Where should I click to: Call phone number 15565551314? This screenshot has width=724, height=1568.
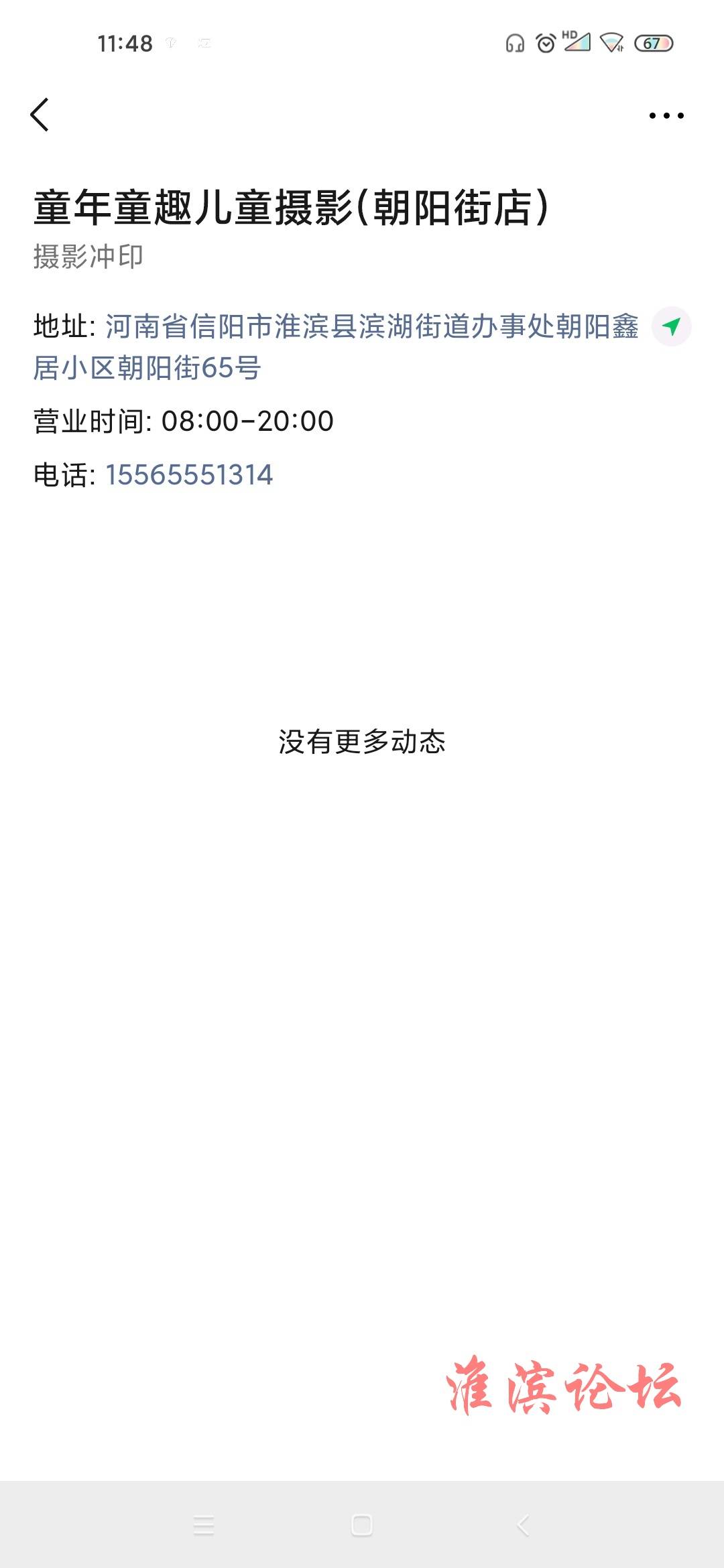(x=189, y=475)
